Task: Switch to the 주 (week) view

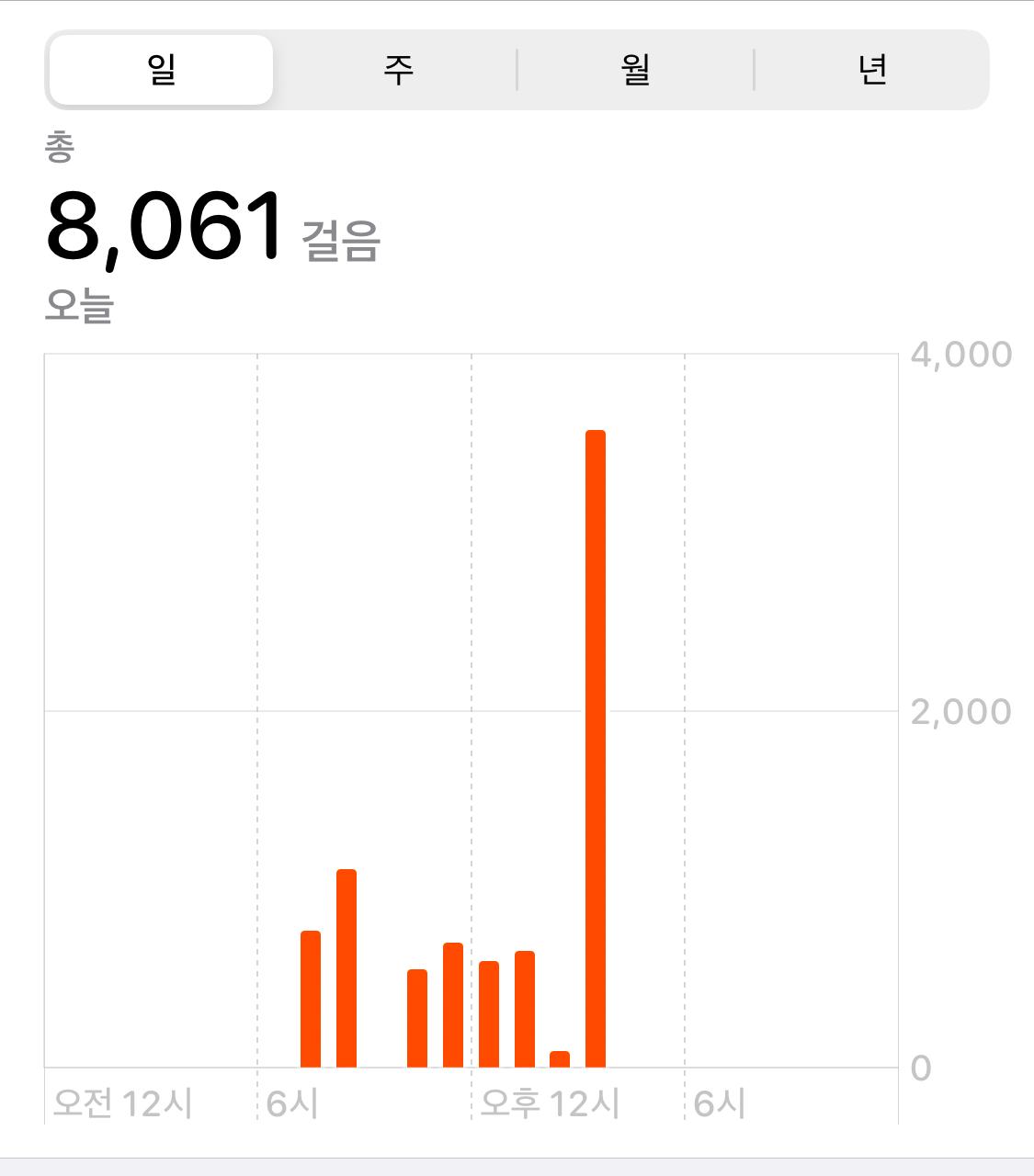Action: click(398, 70)
